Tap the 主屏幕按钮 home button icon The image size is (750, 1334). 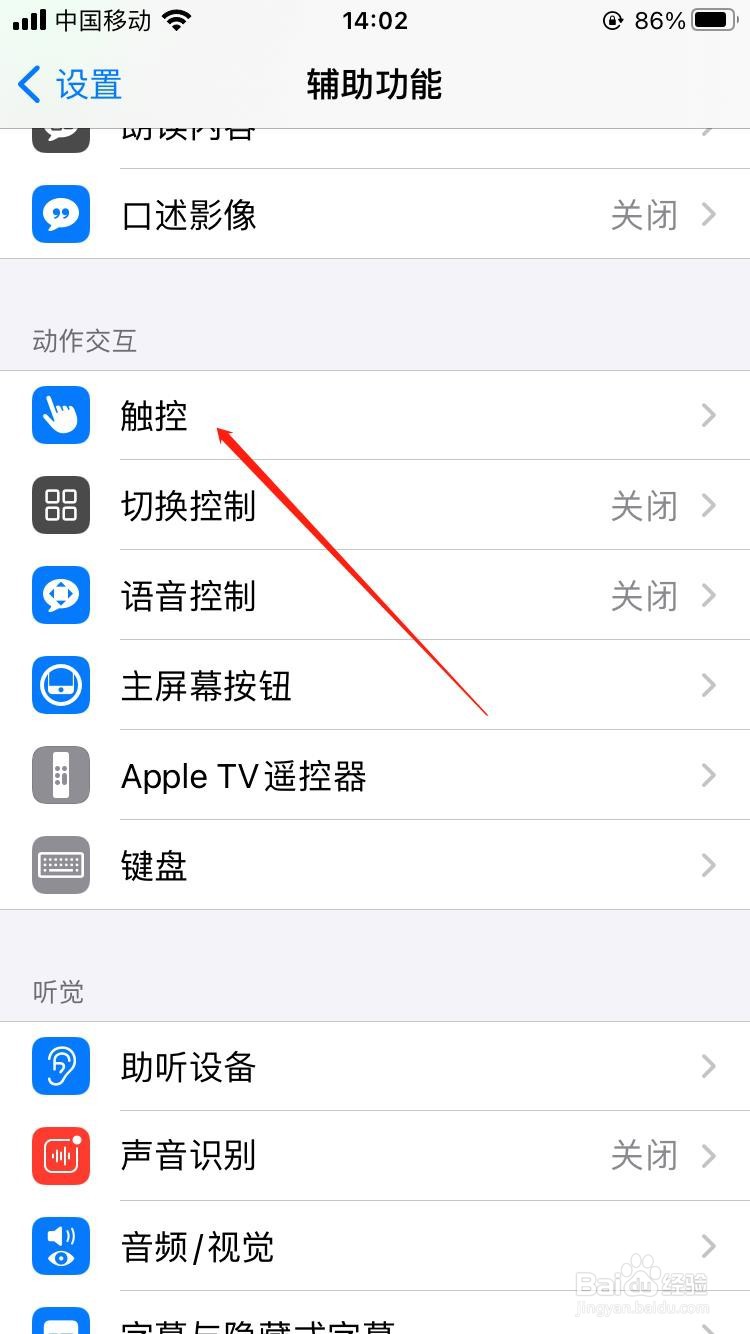click(x=60, y=685)
